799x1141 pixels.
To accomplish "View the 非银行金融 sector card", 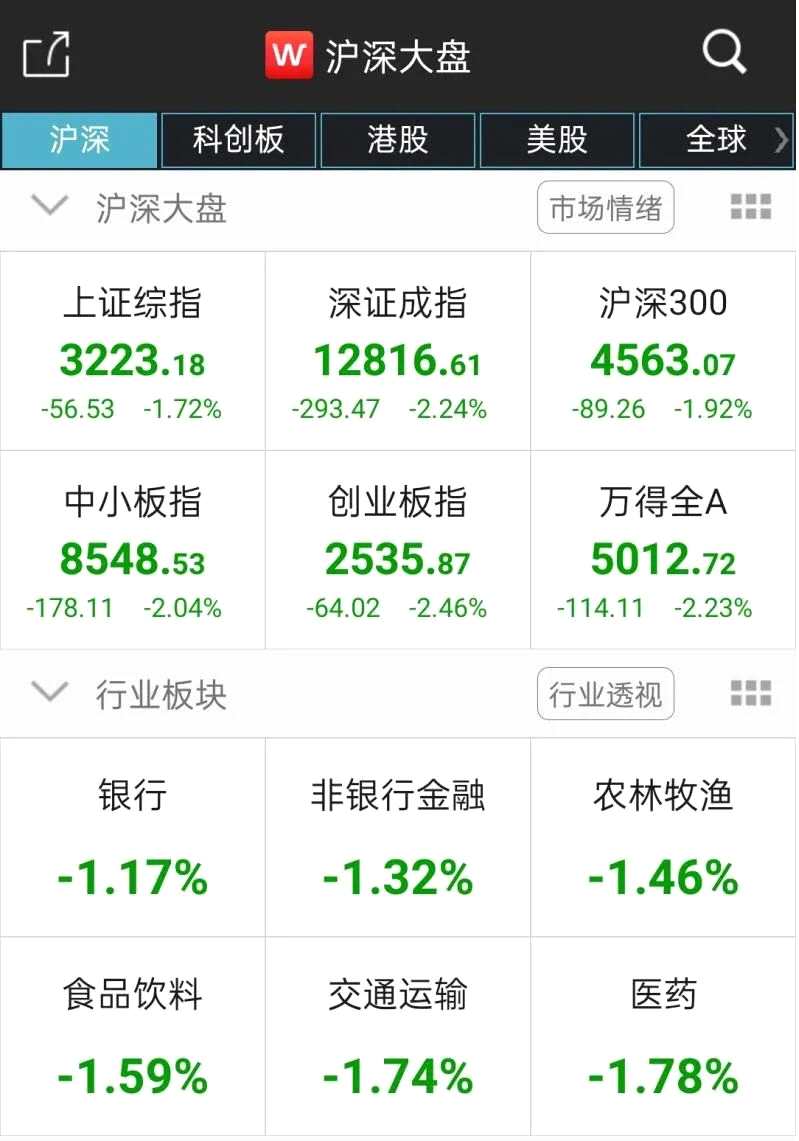I will coord(398,838).
